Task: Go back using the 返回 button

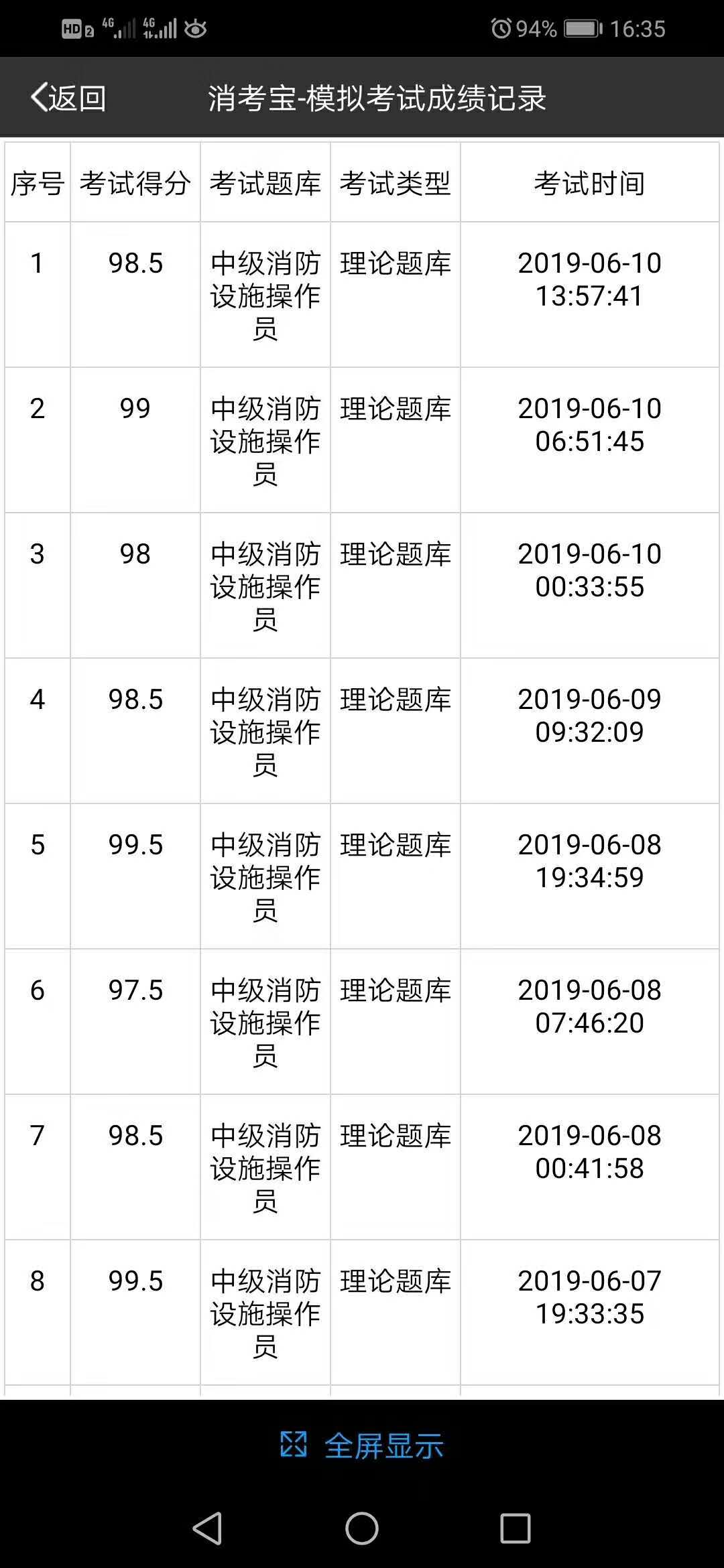Action: point(68,98)
